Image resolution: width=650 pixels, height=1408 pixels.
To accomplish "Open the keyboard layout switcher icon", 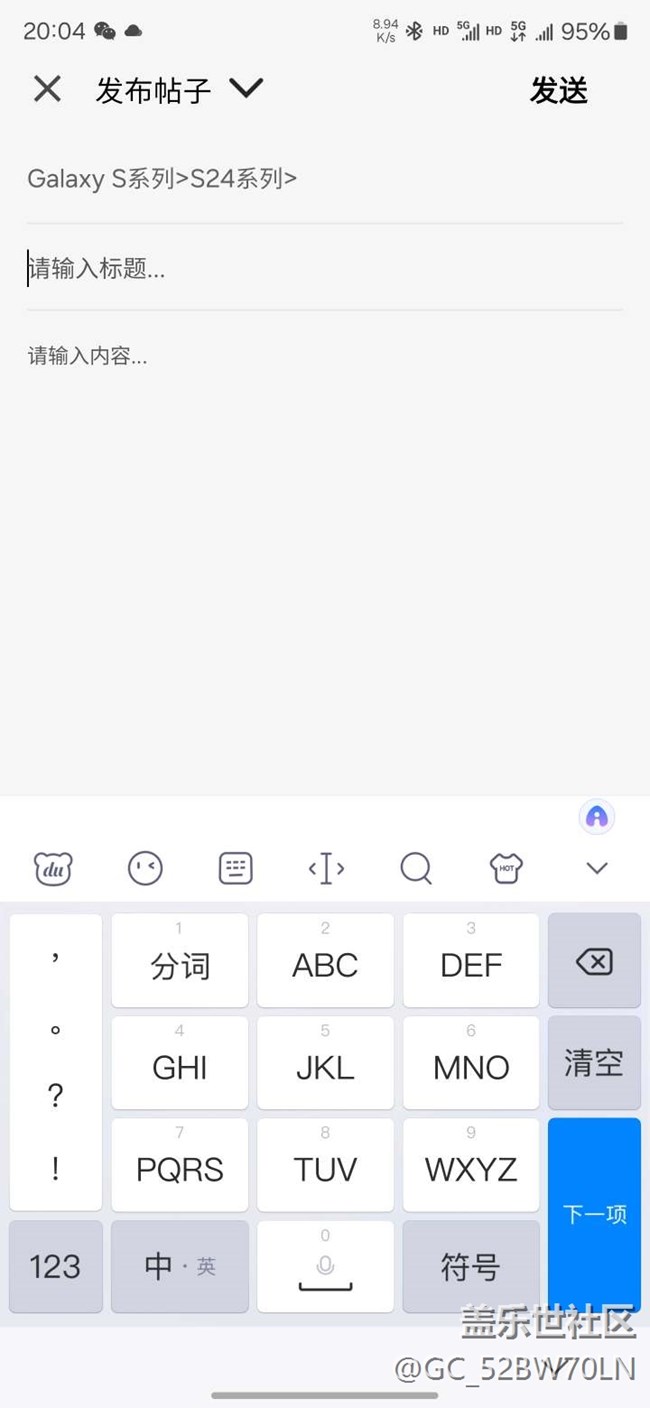I will [x=236, y=868].
